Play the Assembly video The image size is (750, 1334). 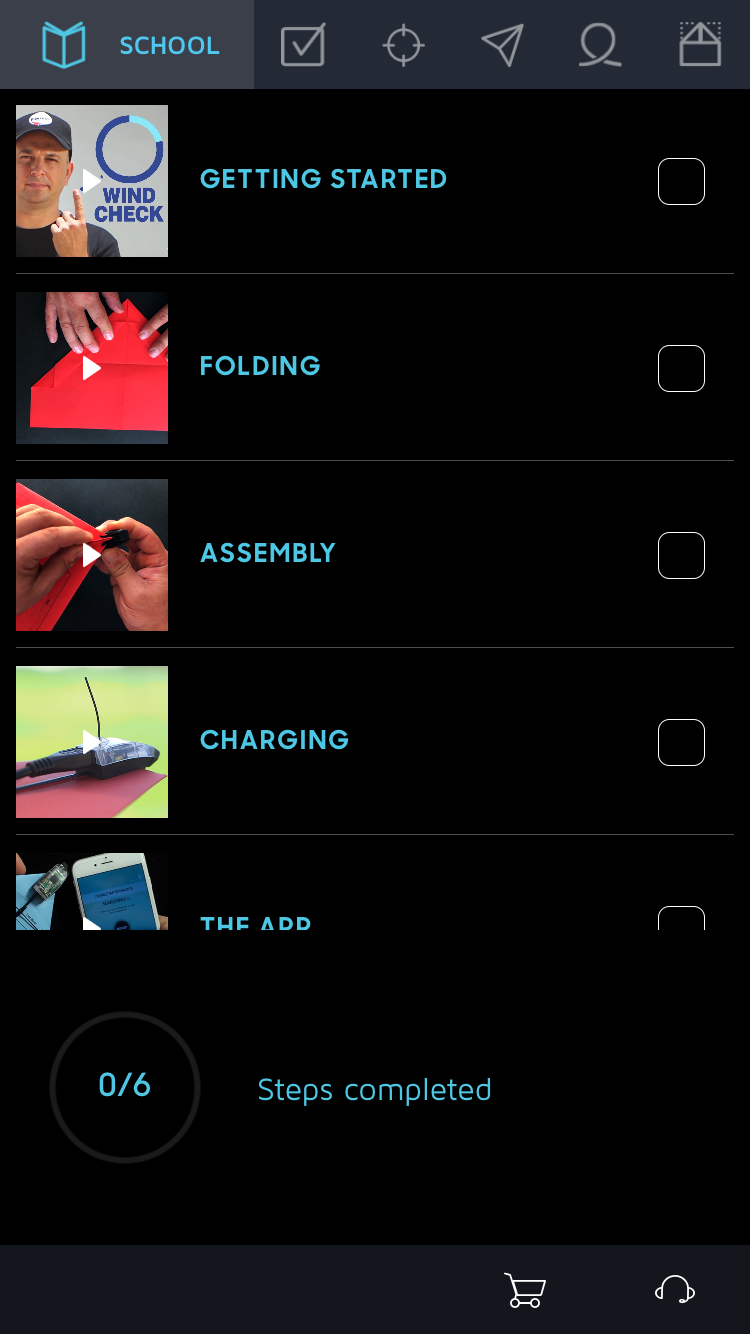pos(92,555)
